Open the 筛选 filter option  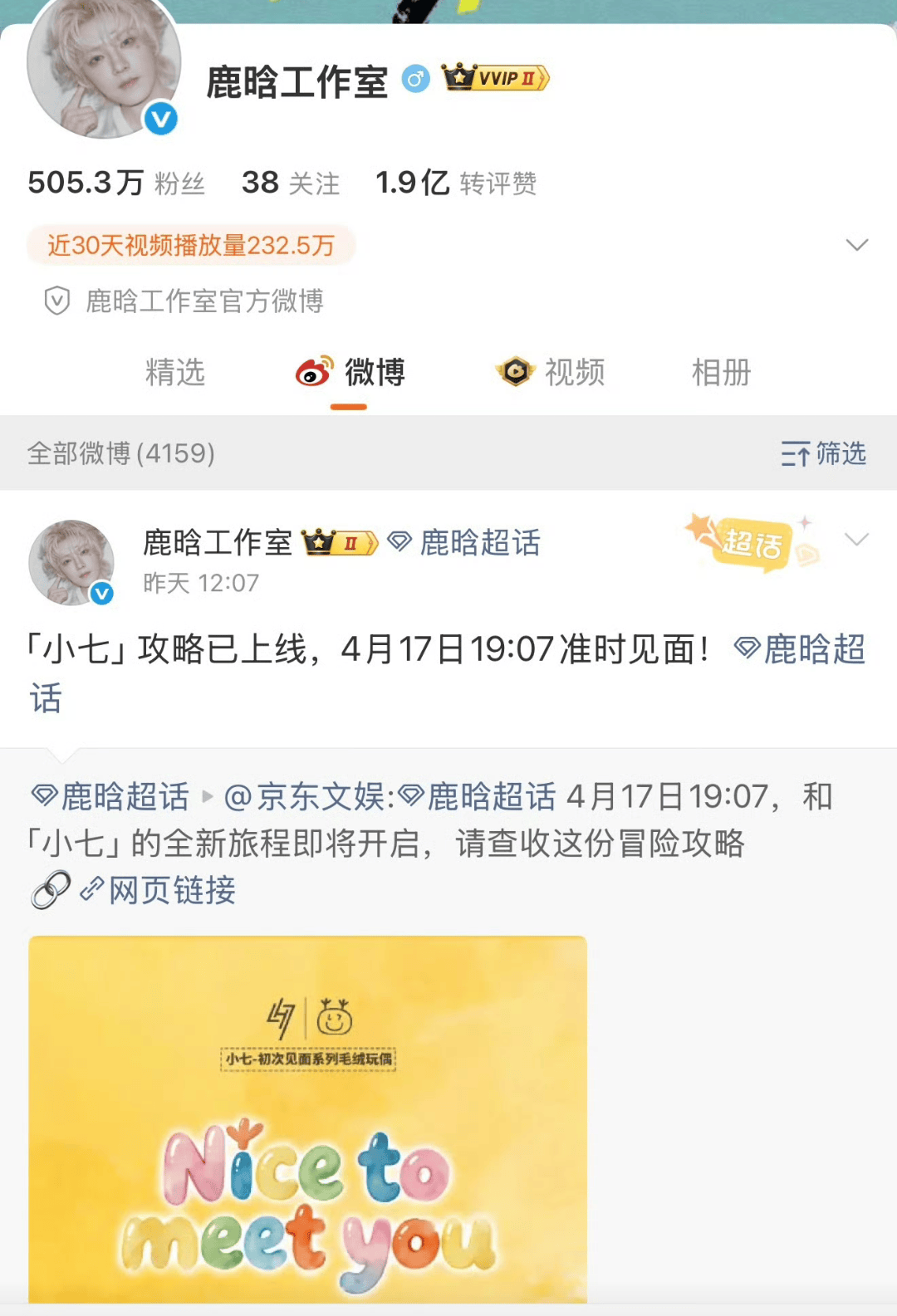click(x=823, y=453)
